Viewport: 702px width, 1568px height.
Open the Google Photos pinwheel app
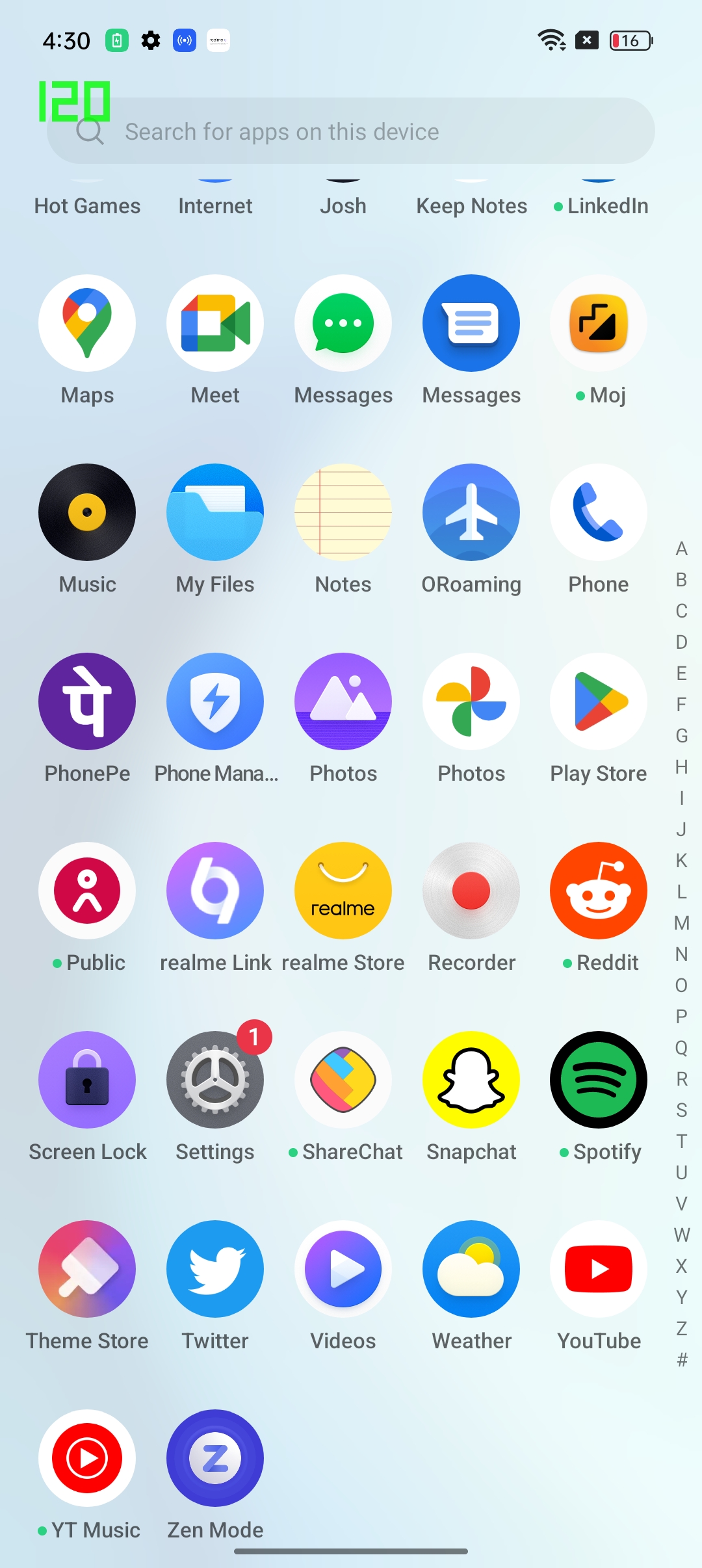[471, 701]
